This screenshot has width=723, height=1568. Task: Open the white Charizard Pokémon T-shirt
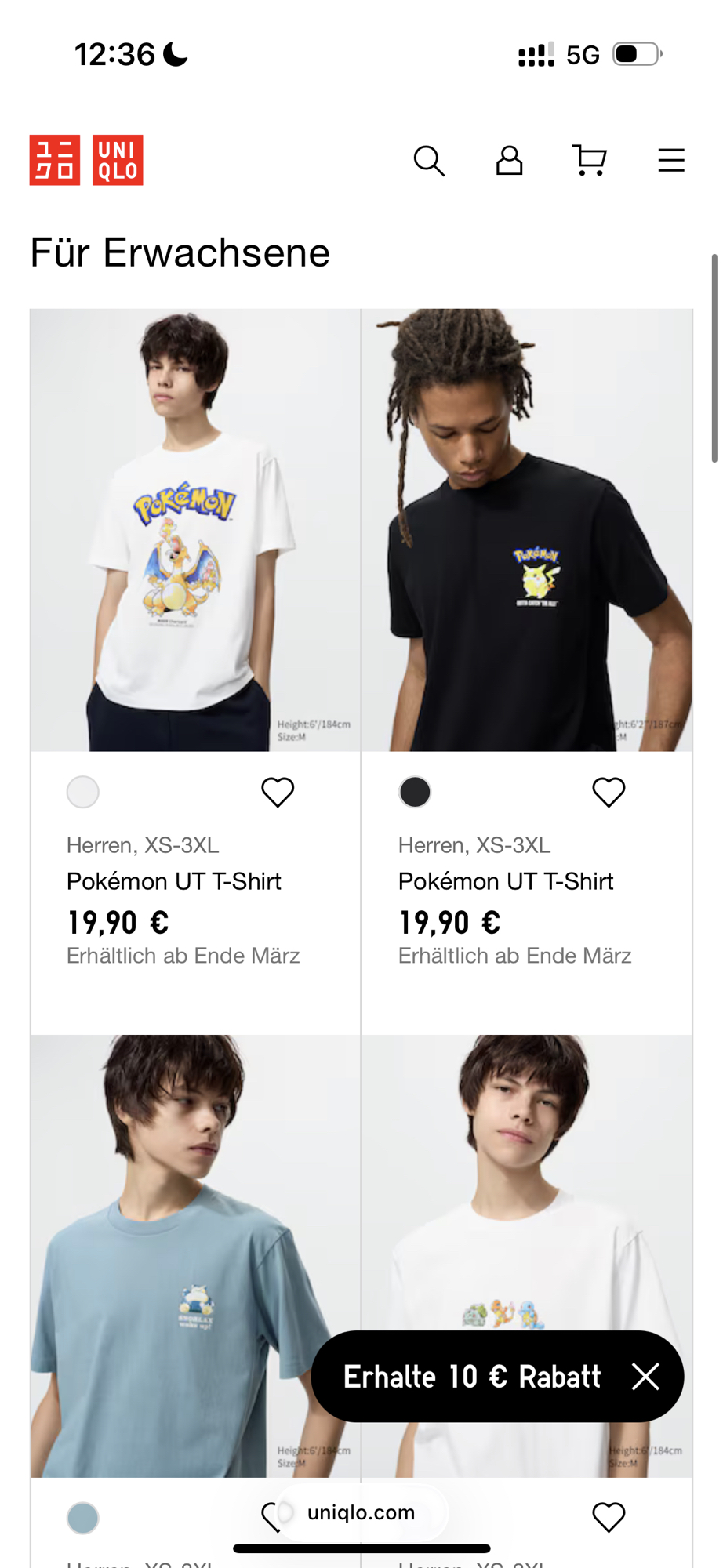click(195, 530)
